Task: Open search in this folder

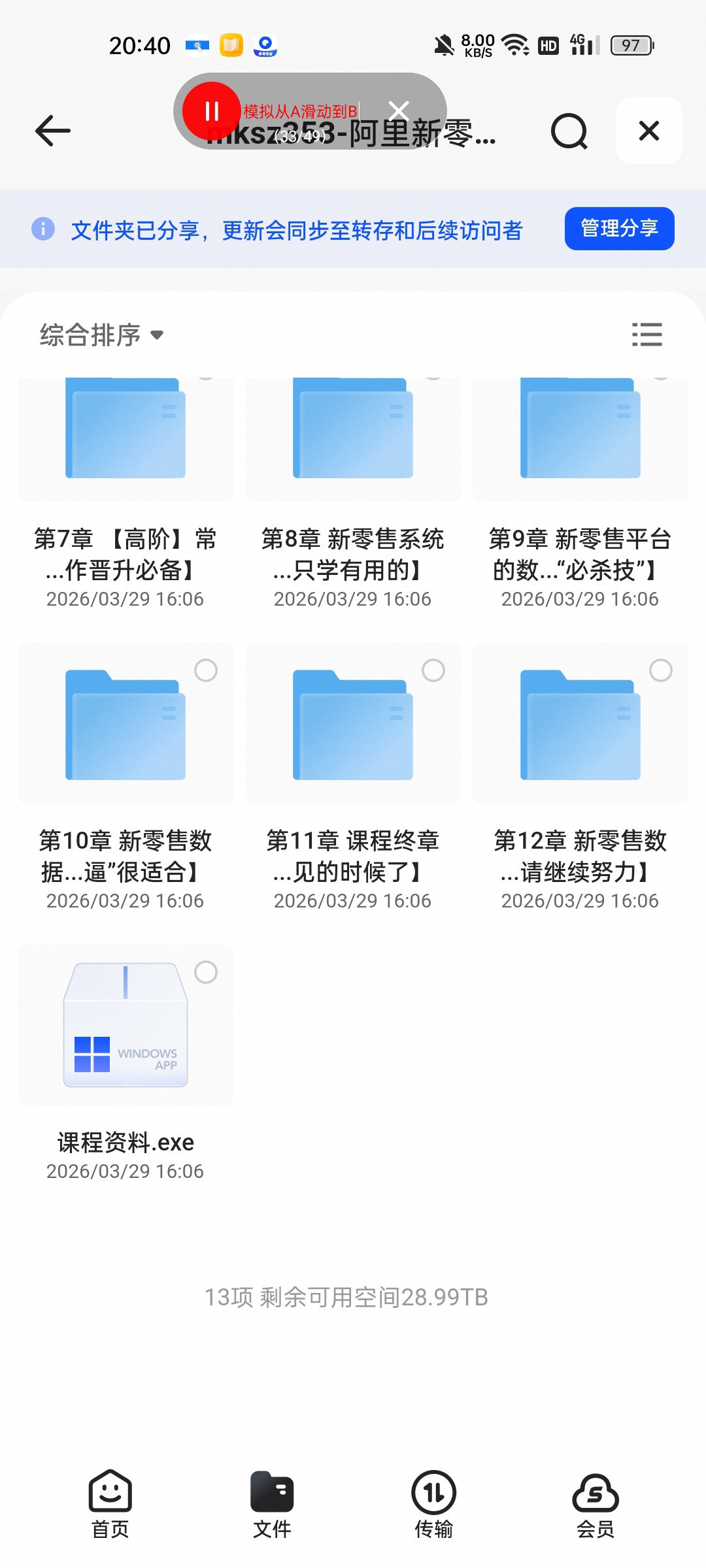Action: click(x=569, y=131)
